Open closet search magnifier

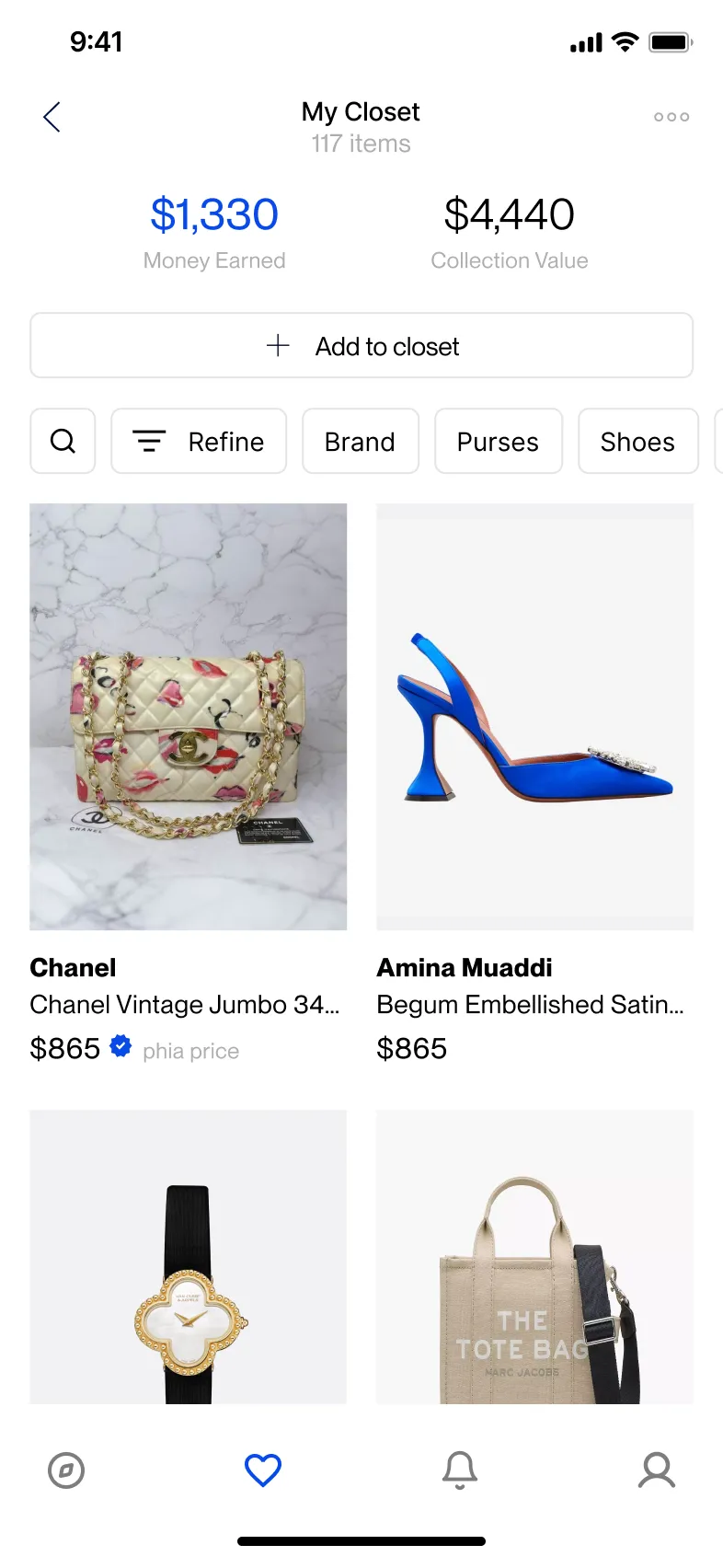(63, 442)
